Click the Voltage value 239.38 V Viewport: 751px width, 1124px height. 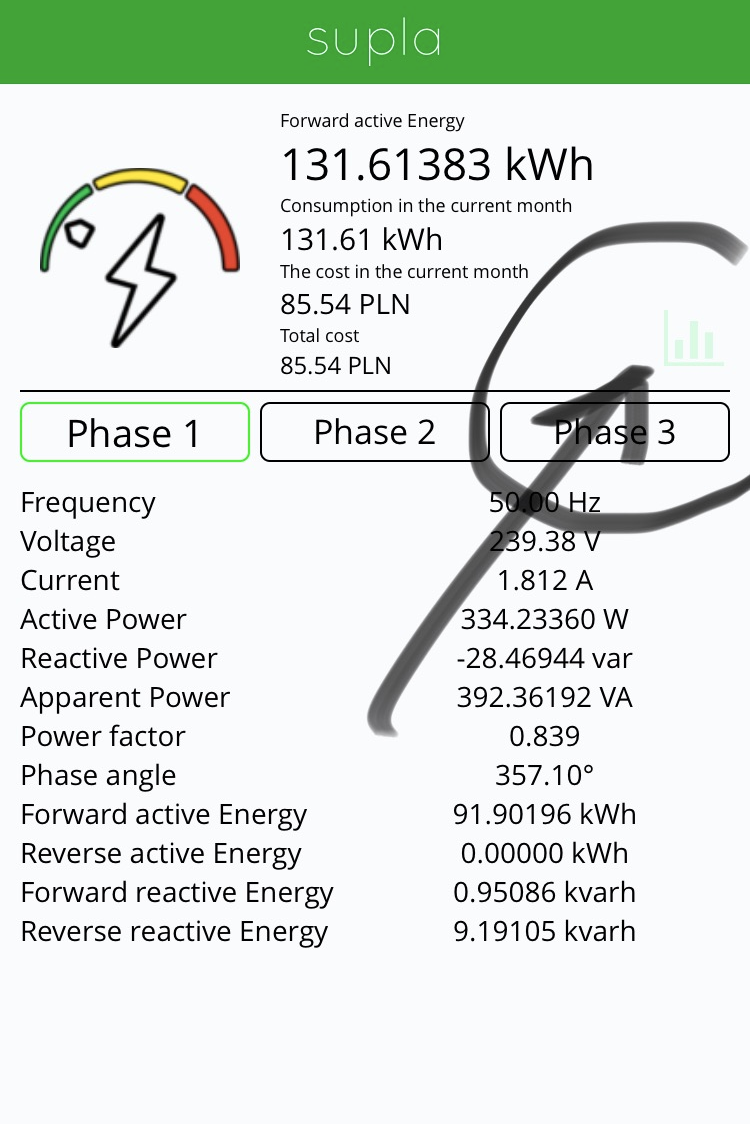tap(545, 541)
